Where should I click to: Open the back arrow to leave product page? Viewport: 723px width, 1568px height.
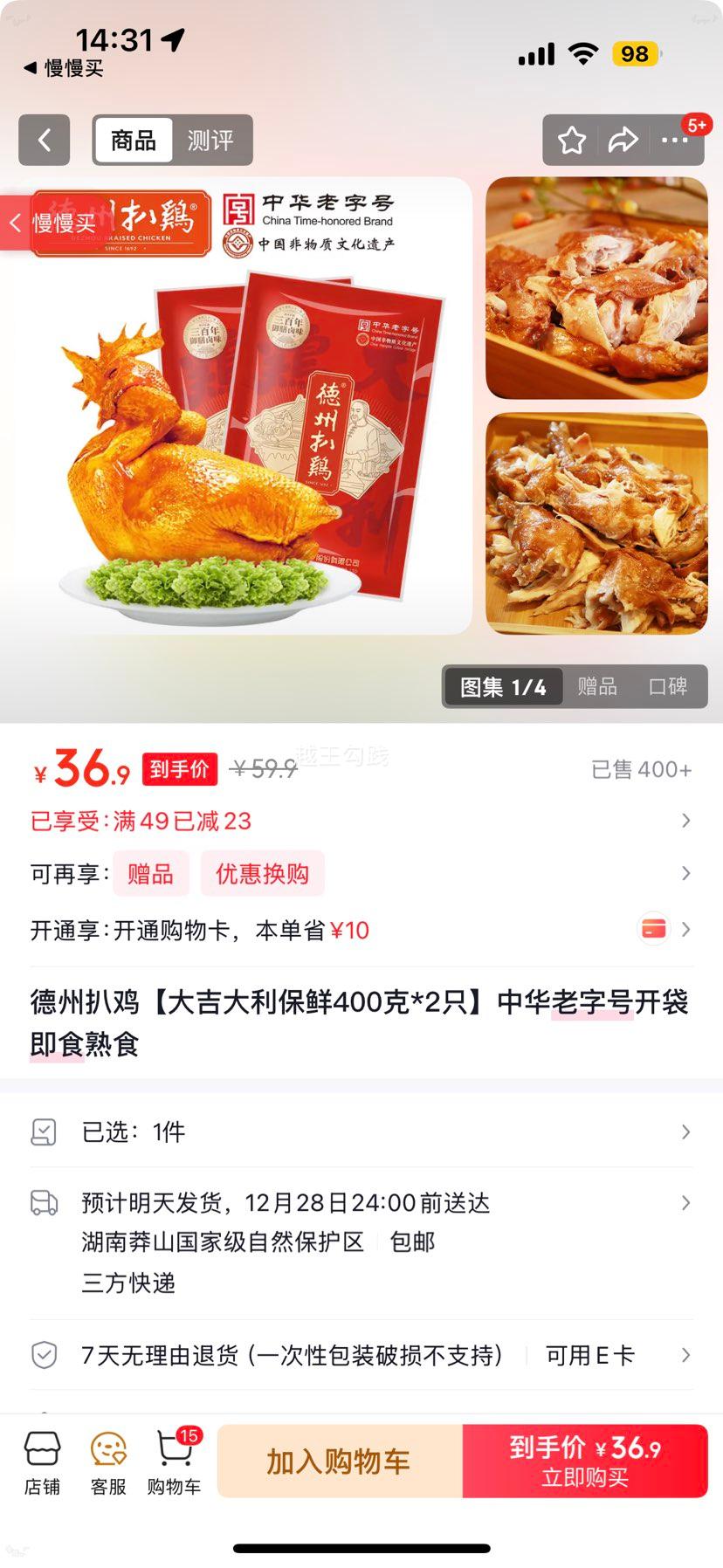[44, 140]
